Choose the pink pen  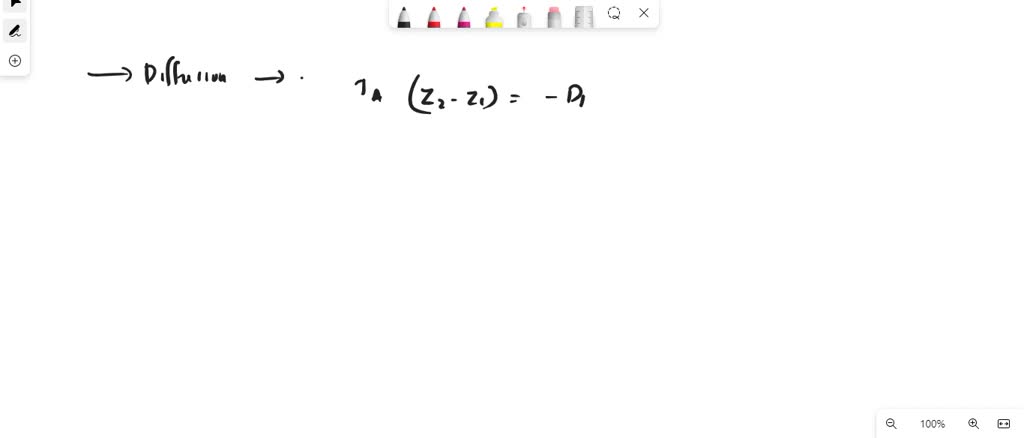point(464,16)
